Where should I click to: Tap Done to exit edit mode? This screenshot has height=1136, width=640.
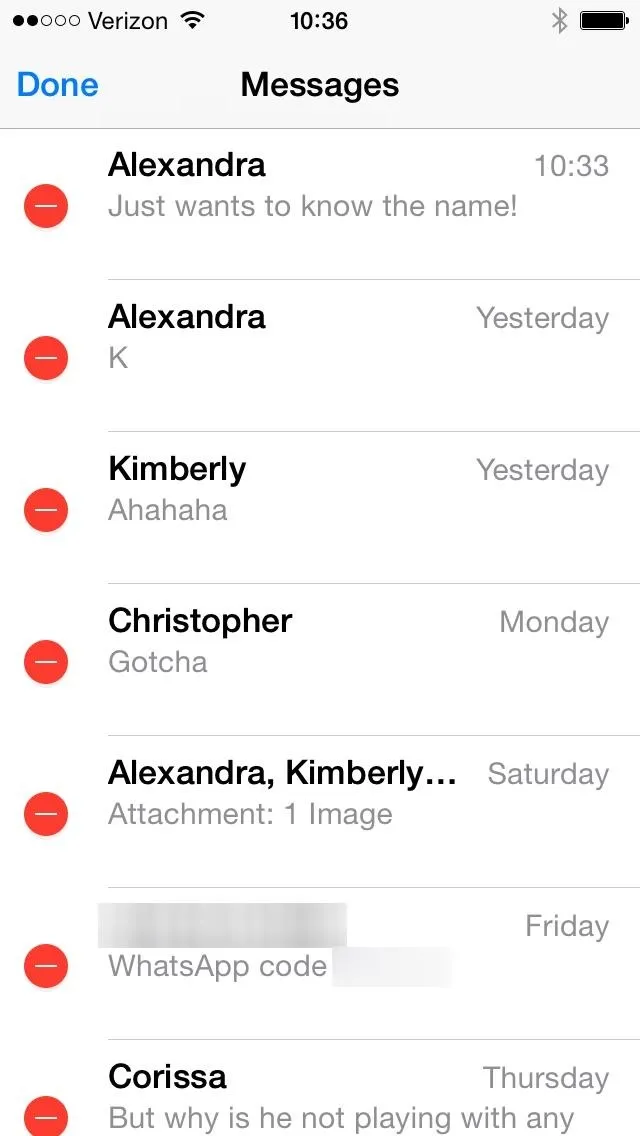click(x=57, y=85)
